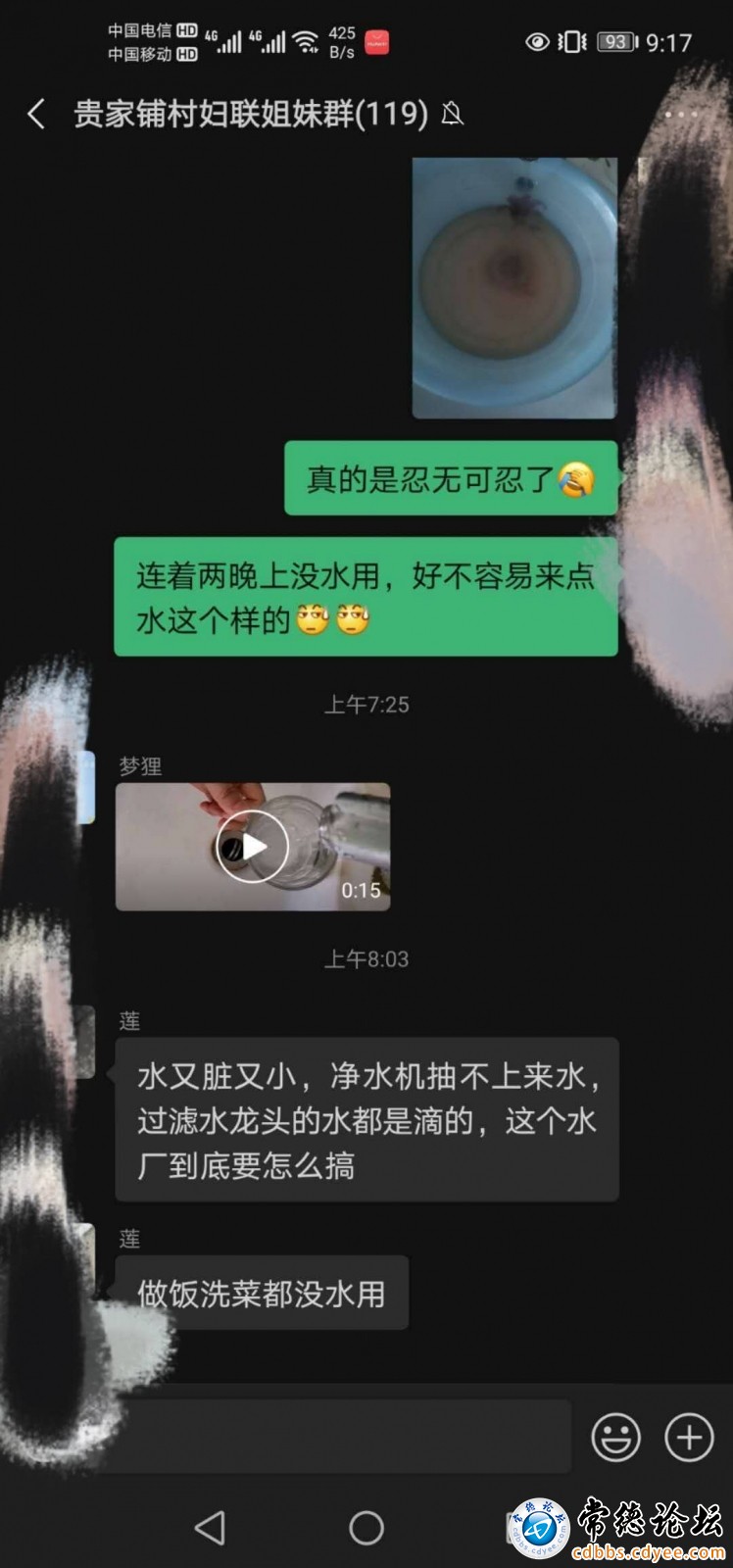Tap the message input field
This screenshot has width=733, height=1568.
333,1437
